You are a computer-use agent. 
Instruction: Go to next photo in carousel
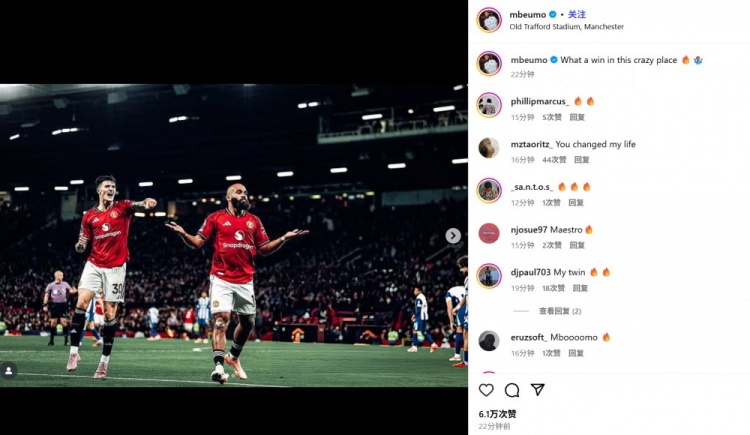point(453,236)
